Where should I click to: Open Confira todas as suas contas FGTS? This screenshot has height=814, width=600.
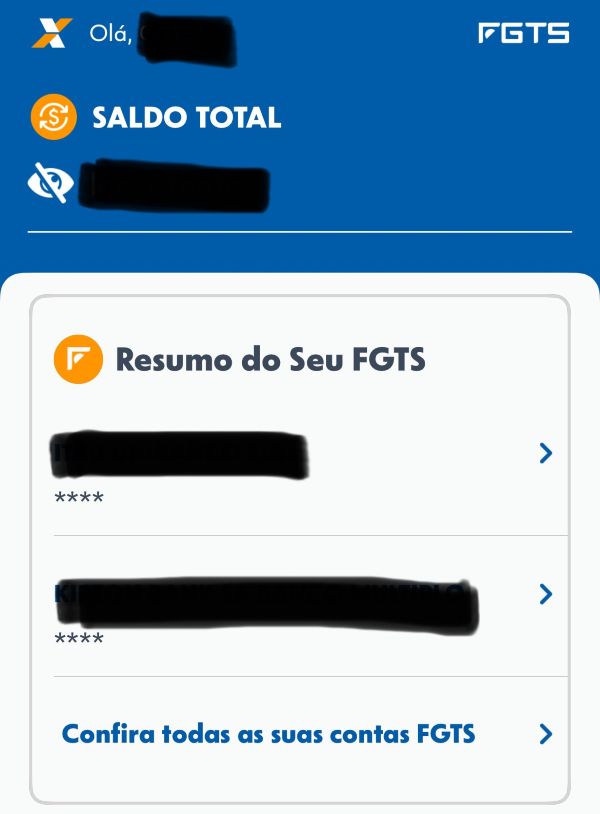click(300, 734)
